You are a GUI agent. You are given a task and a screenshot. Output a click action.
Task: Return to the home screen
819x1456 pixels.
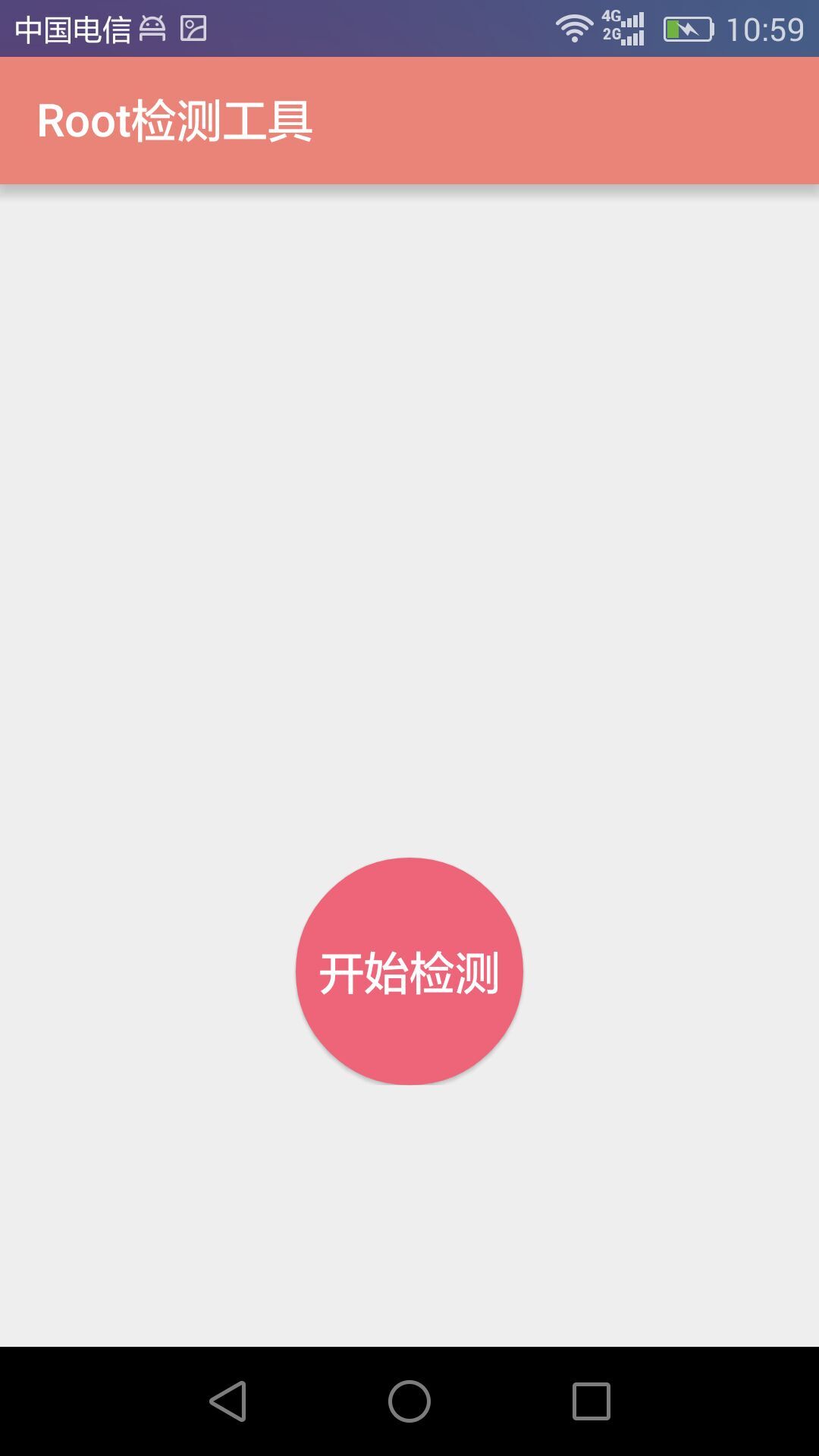pos(409,1401)
